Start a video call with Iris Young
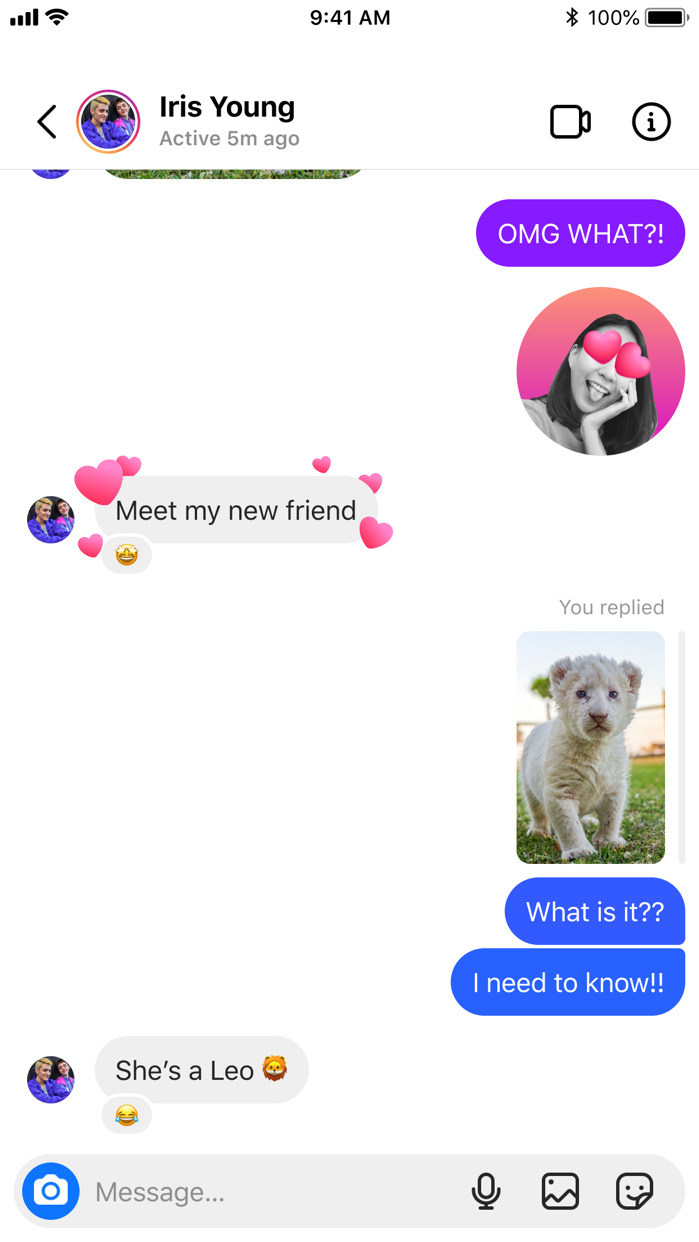Image resolution: width=699 pixels, height=1242 pixels. tap(570, 122)
